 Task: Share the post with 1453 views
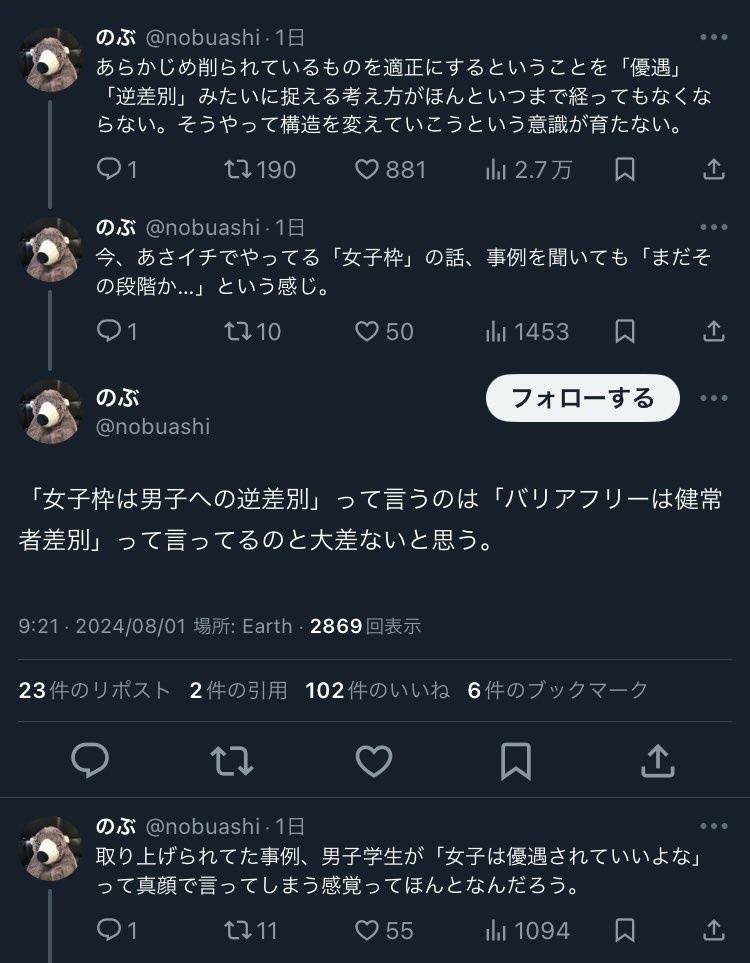pyautogui.click(x=713, y=331)
